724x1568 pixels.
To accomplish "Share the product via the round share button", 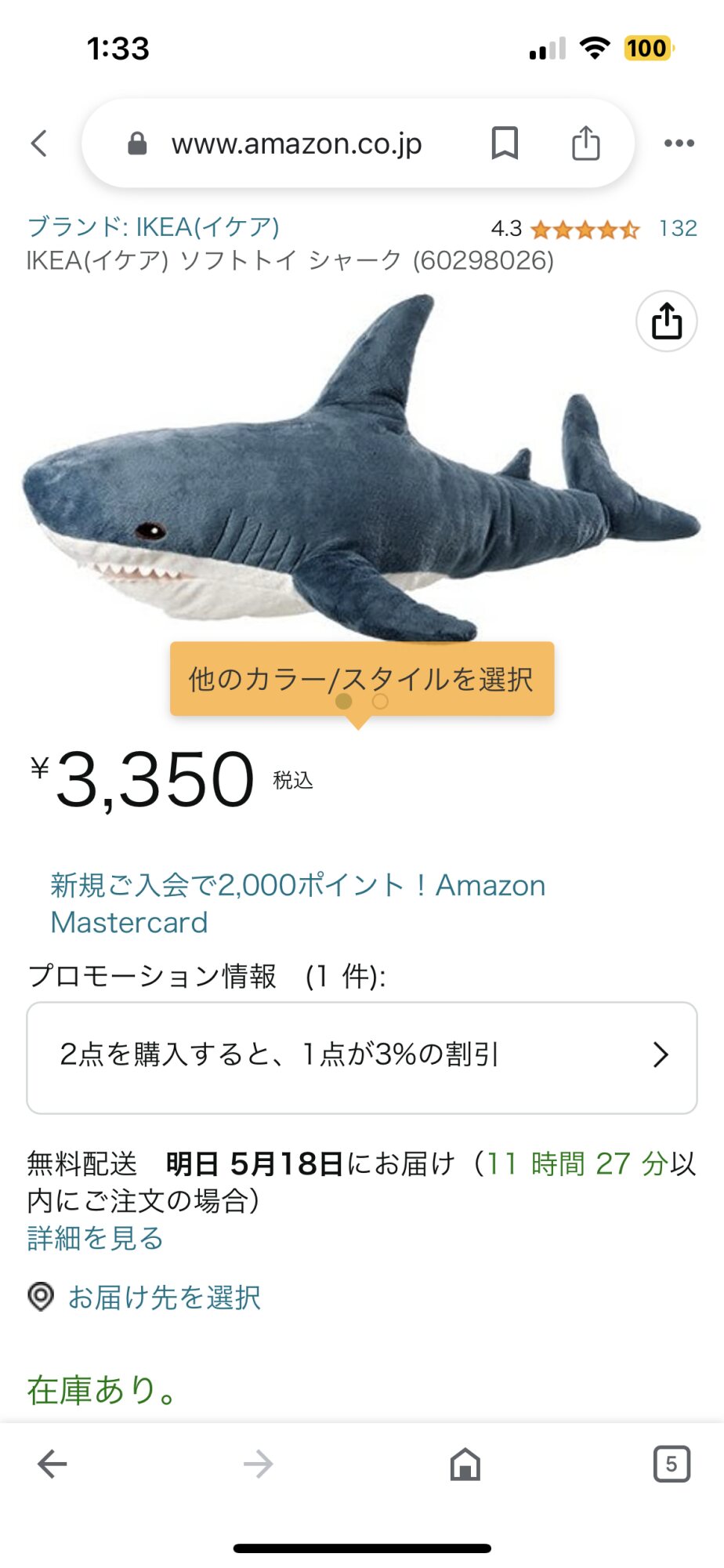I will 666,321.
